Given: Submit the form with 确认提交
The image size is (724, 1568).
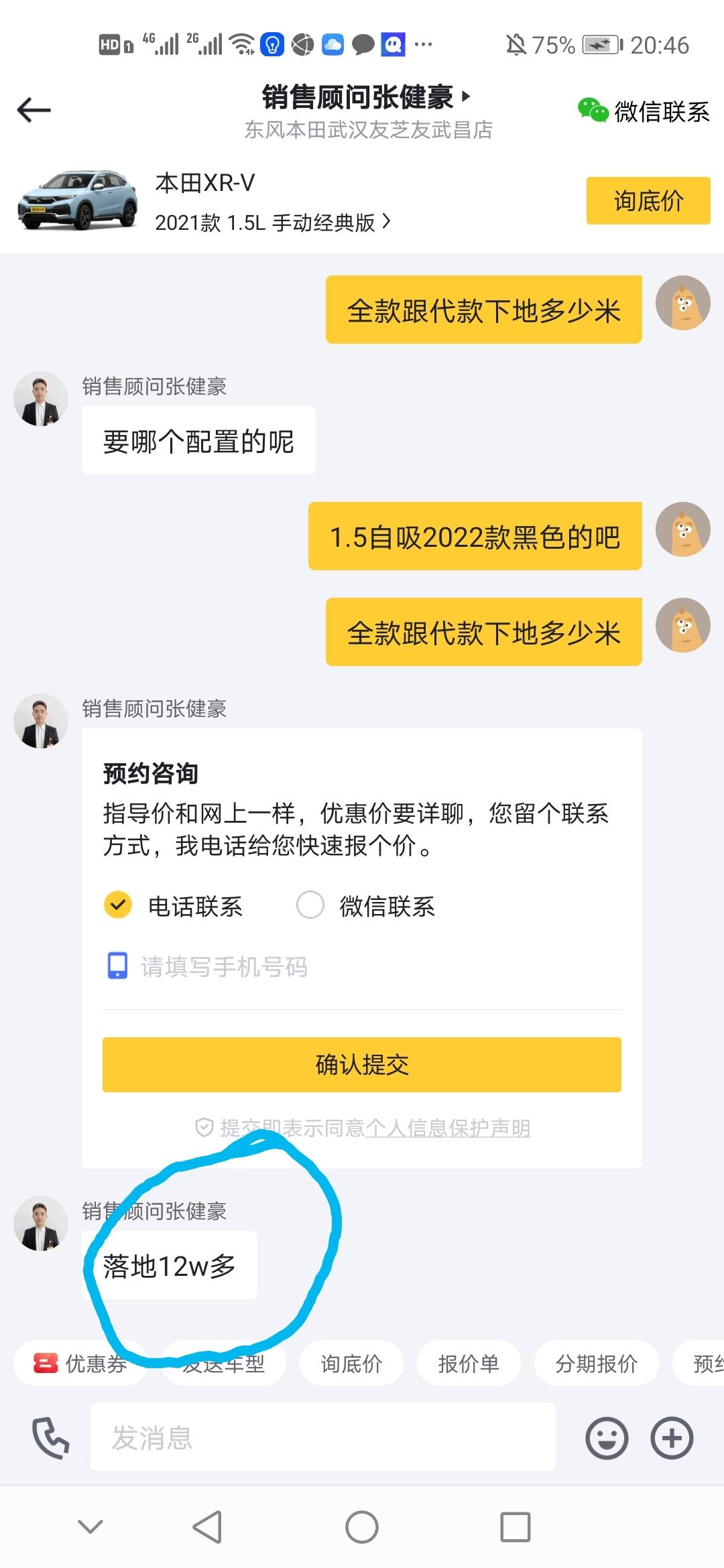Looking at the screenshot, I should [362, 1065].
